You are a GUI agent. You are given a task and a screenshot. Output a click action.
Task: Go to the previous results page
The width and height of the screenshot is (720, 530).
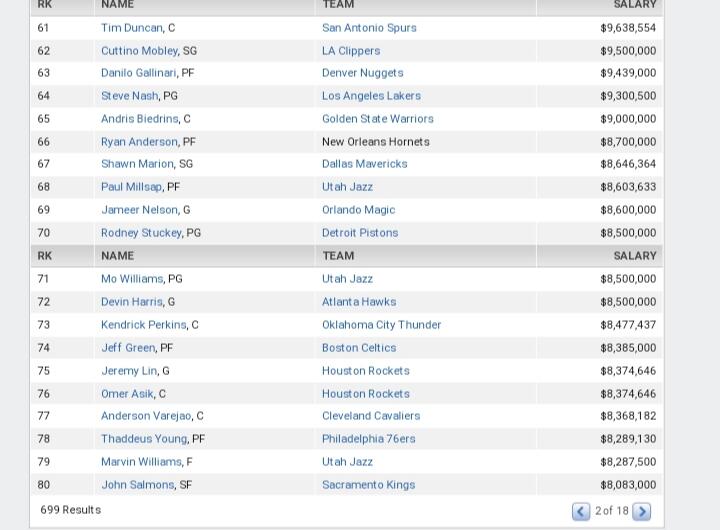pos(581,511)
